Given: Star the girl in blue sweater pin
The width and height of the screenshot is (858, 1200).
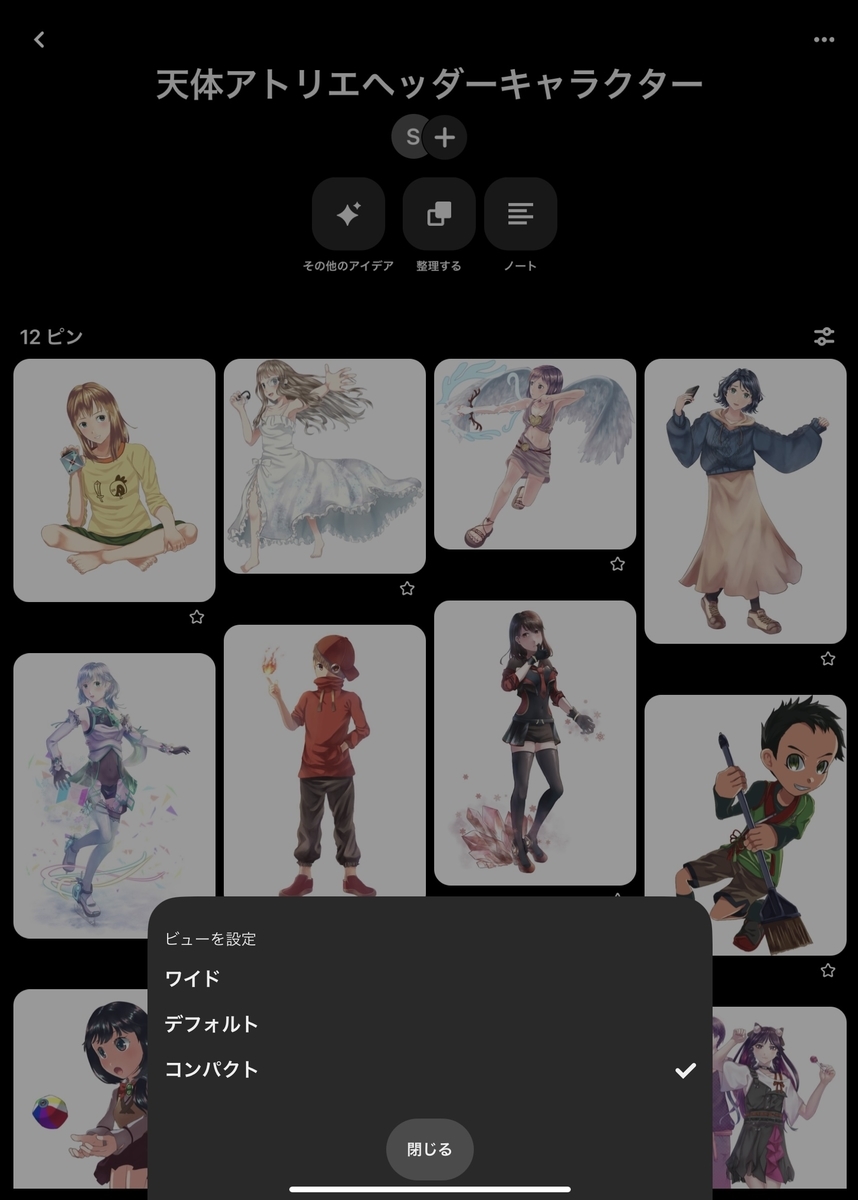Looking at the screenshot, I should tap(827, 659).
